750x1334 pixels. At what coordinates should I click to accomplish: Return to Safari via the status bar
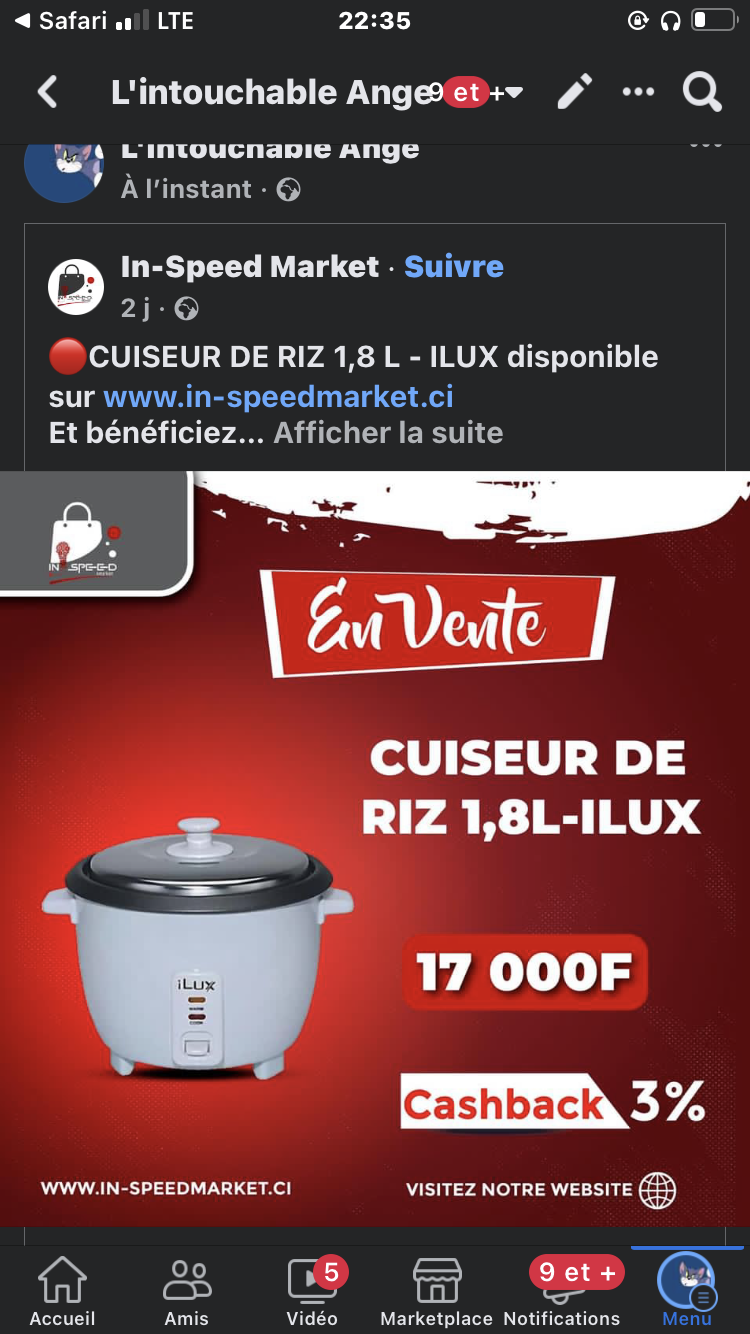click(54, 20)
